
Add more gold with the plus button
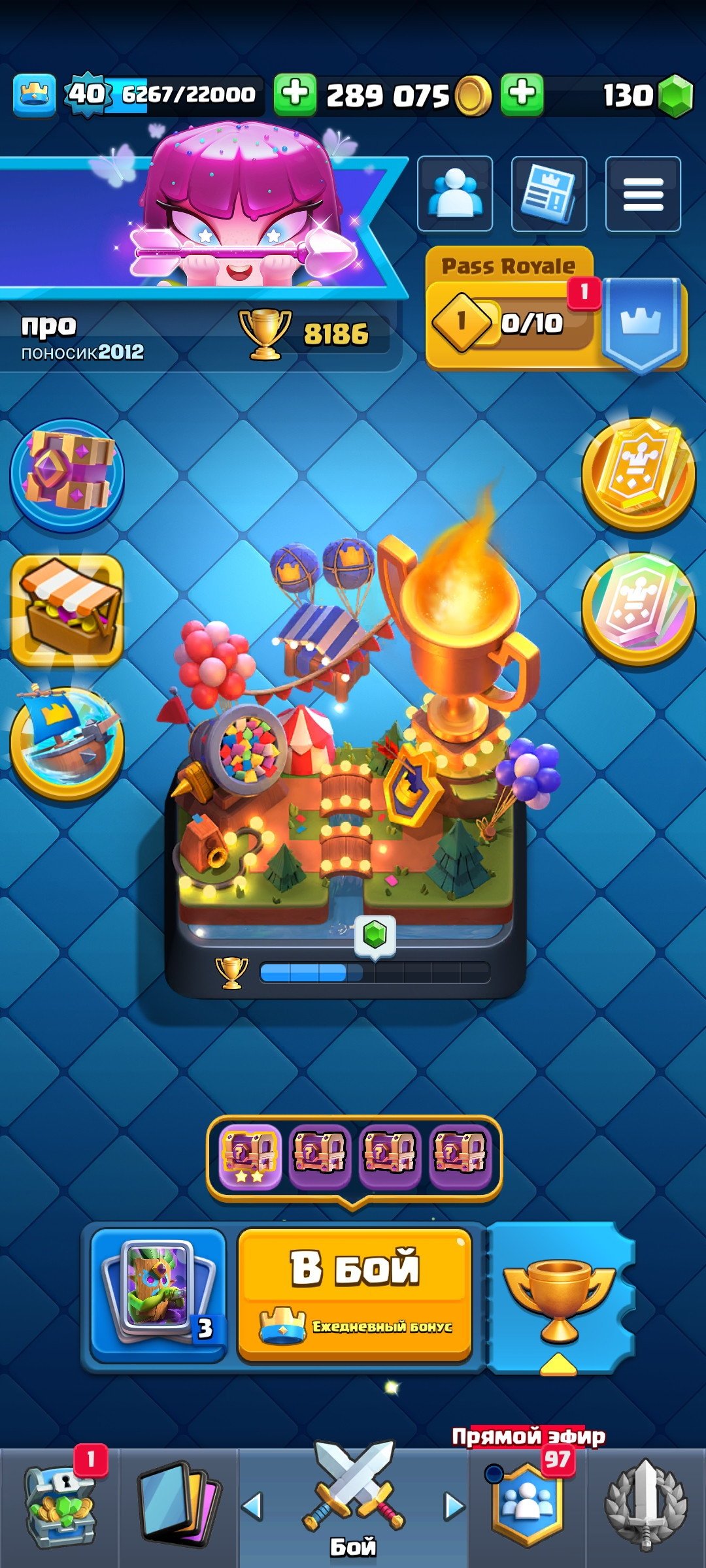click(x=295, y=95)
